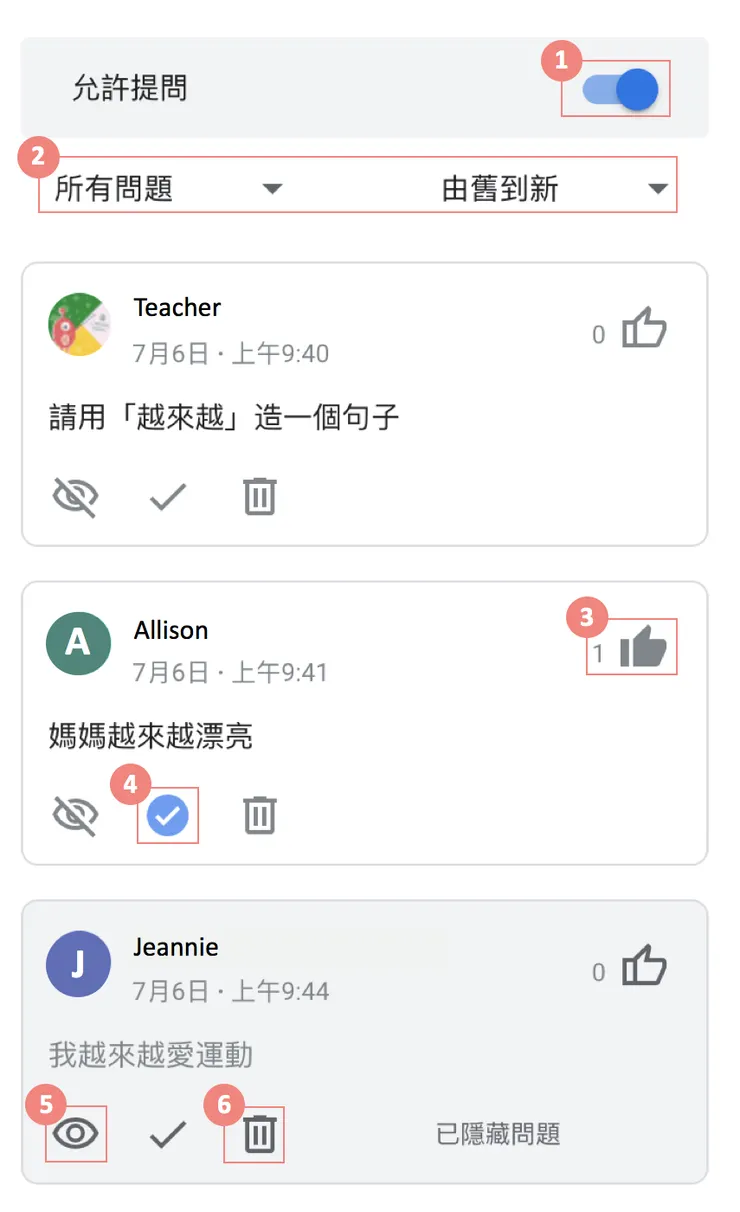This screenshot has width=740, height=1212.
Task: Hide Teacher's question using the eye-slash icon
Action: coord(73,497)
